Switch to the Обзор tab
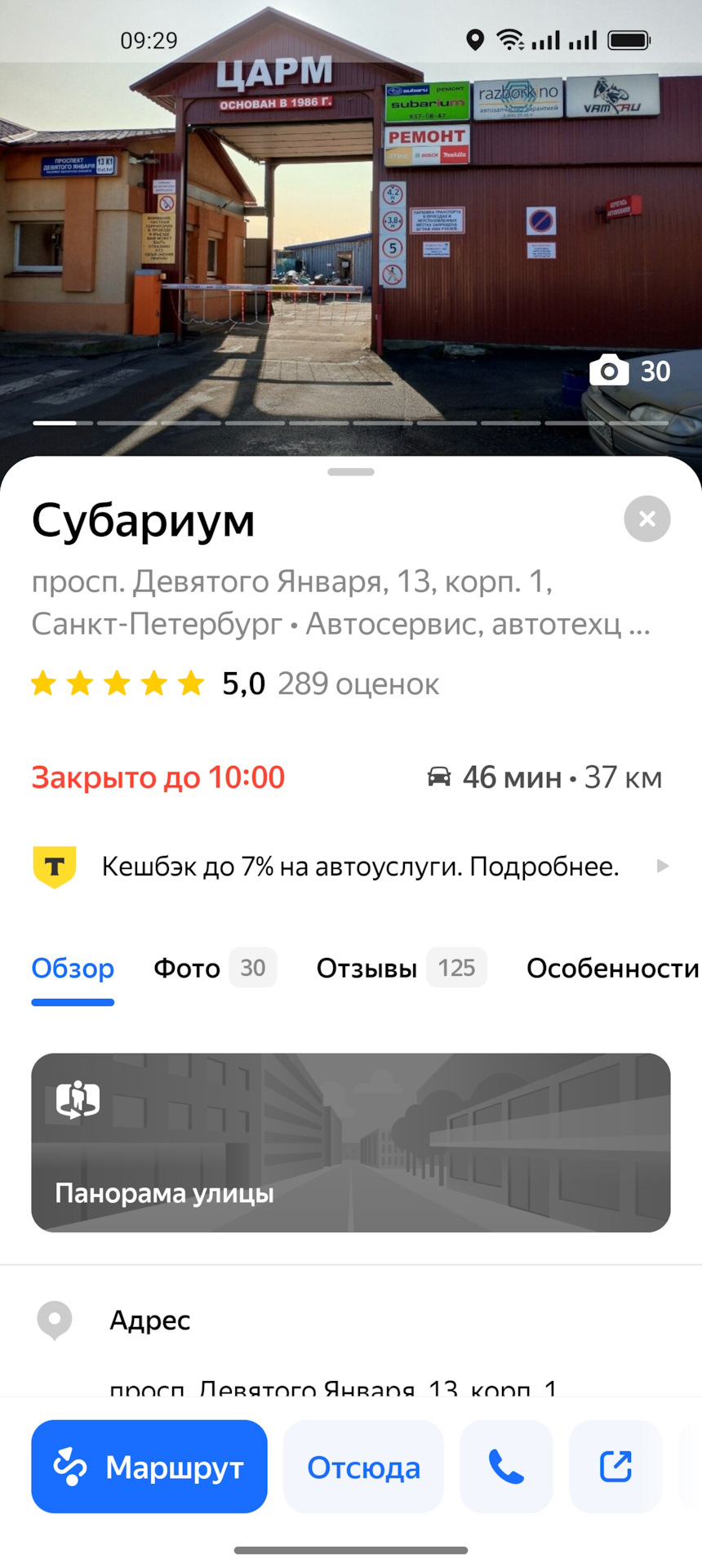 coord(73,969)
